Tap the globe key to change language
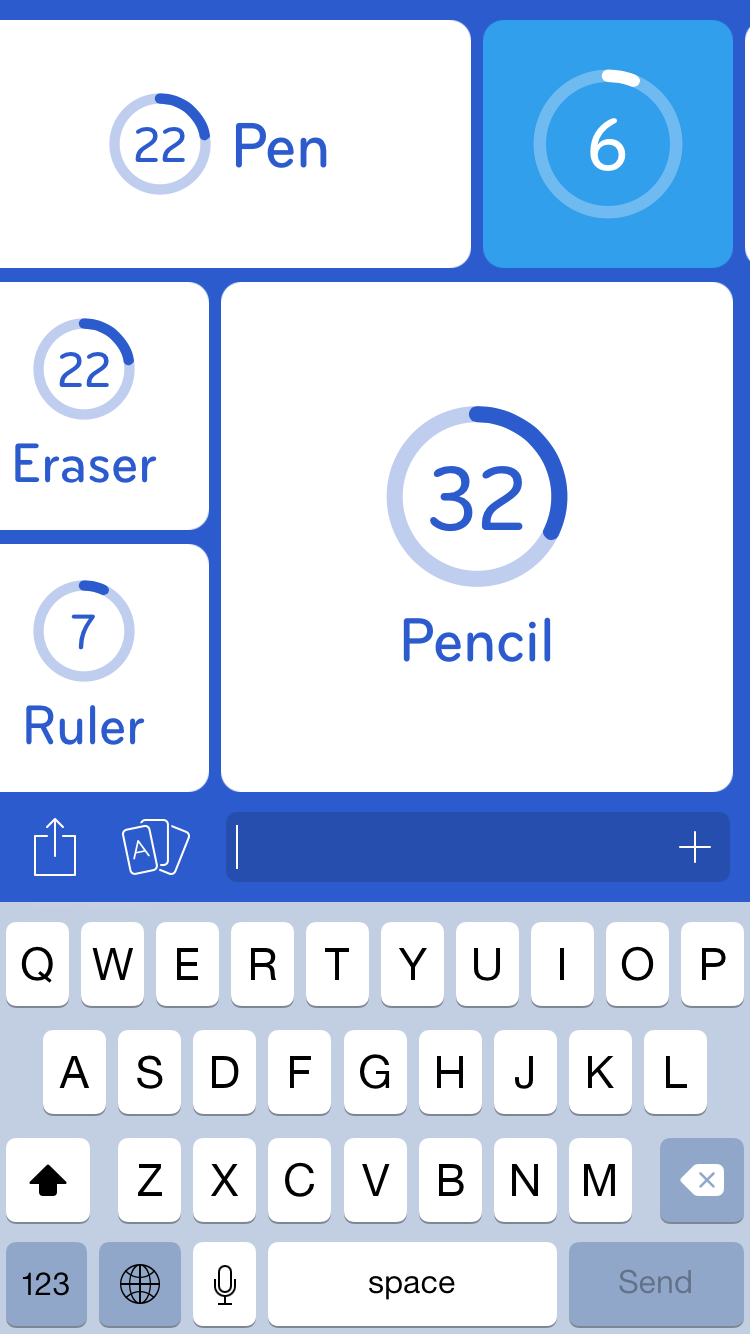The height and width of the screenshot is (1334, 750). click(140, 1283)
